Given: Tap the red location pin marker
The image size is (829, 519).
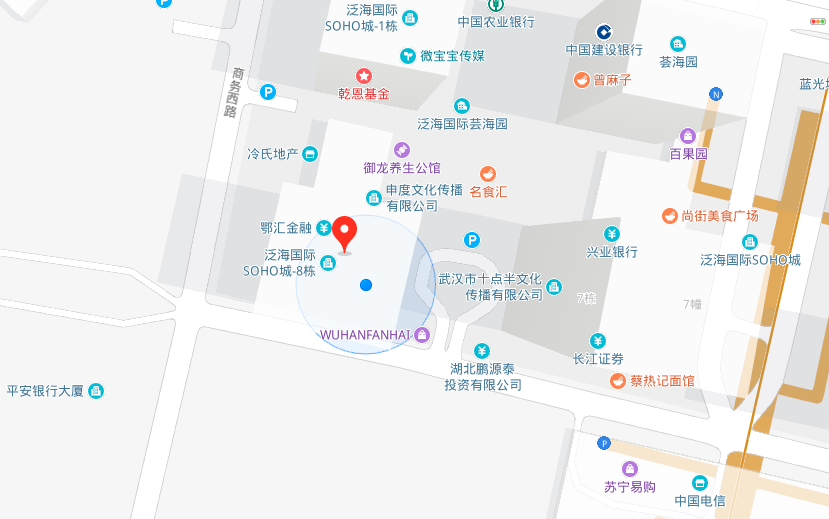Looking at the screenshot, I should click(x=345, y=232).
